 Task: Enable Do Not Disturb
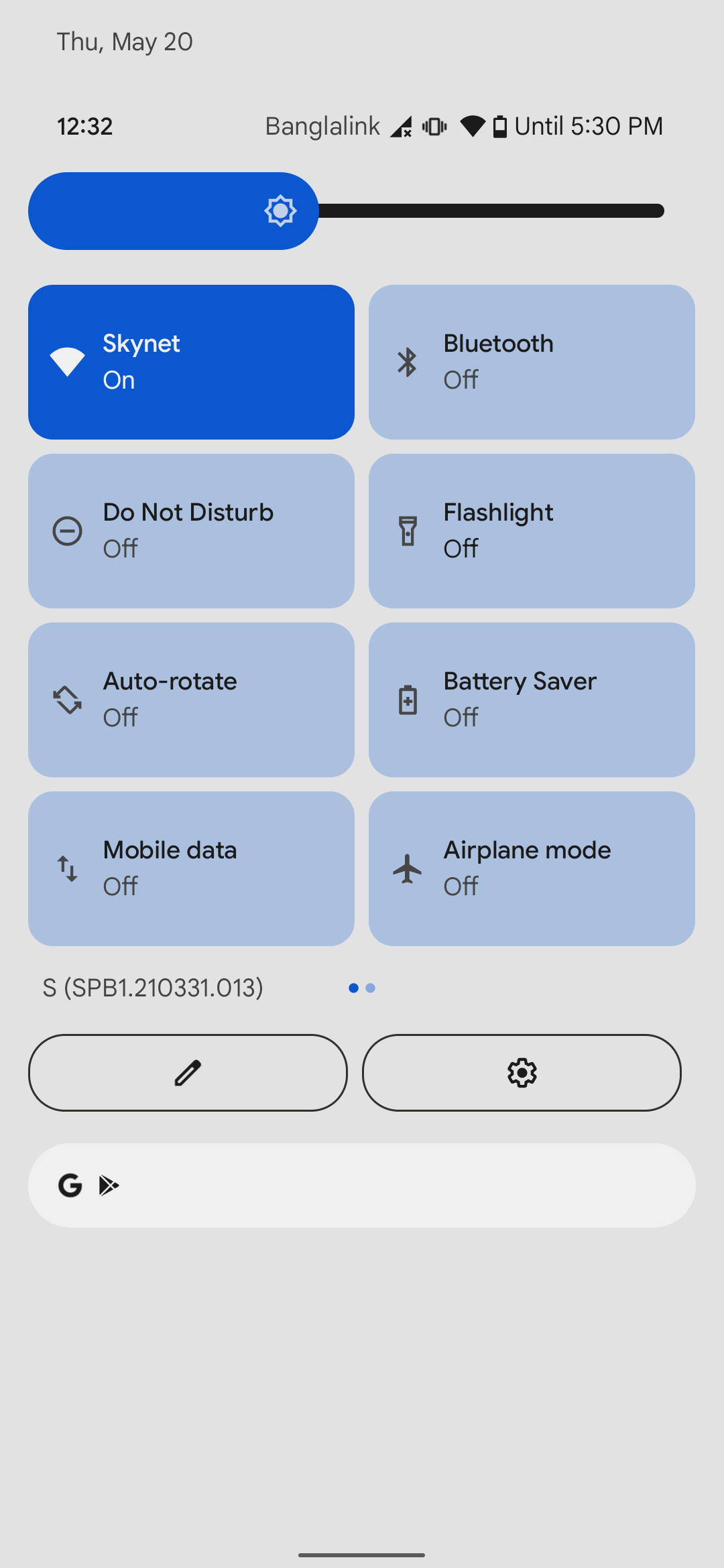tap(191, 531)
